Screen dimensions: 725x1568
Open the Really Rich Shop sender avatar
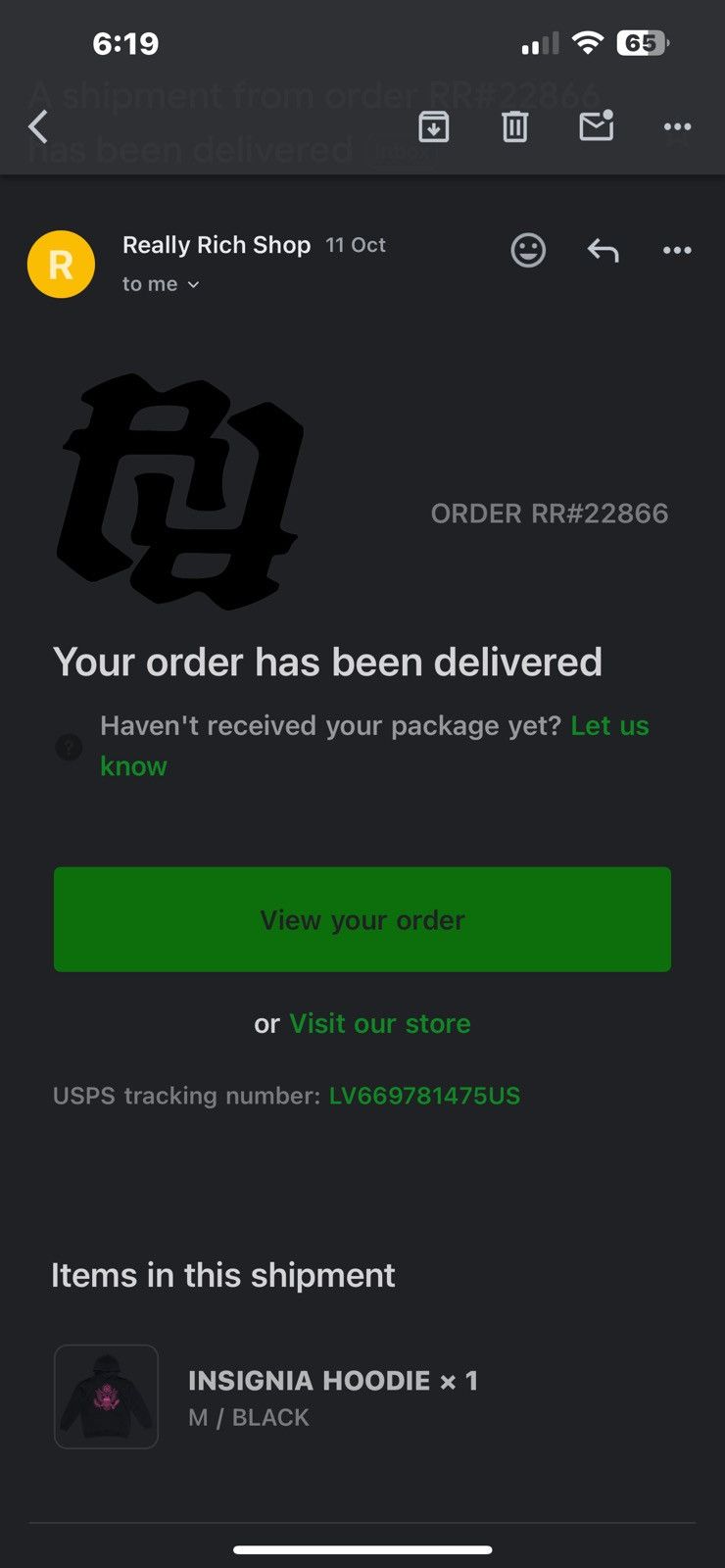pos(61,265)
